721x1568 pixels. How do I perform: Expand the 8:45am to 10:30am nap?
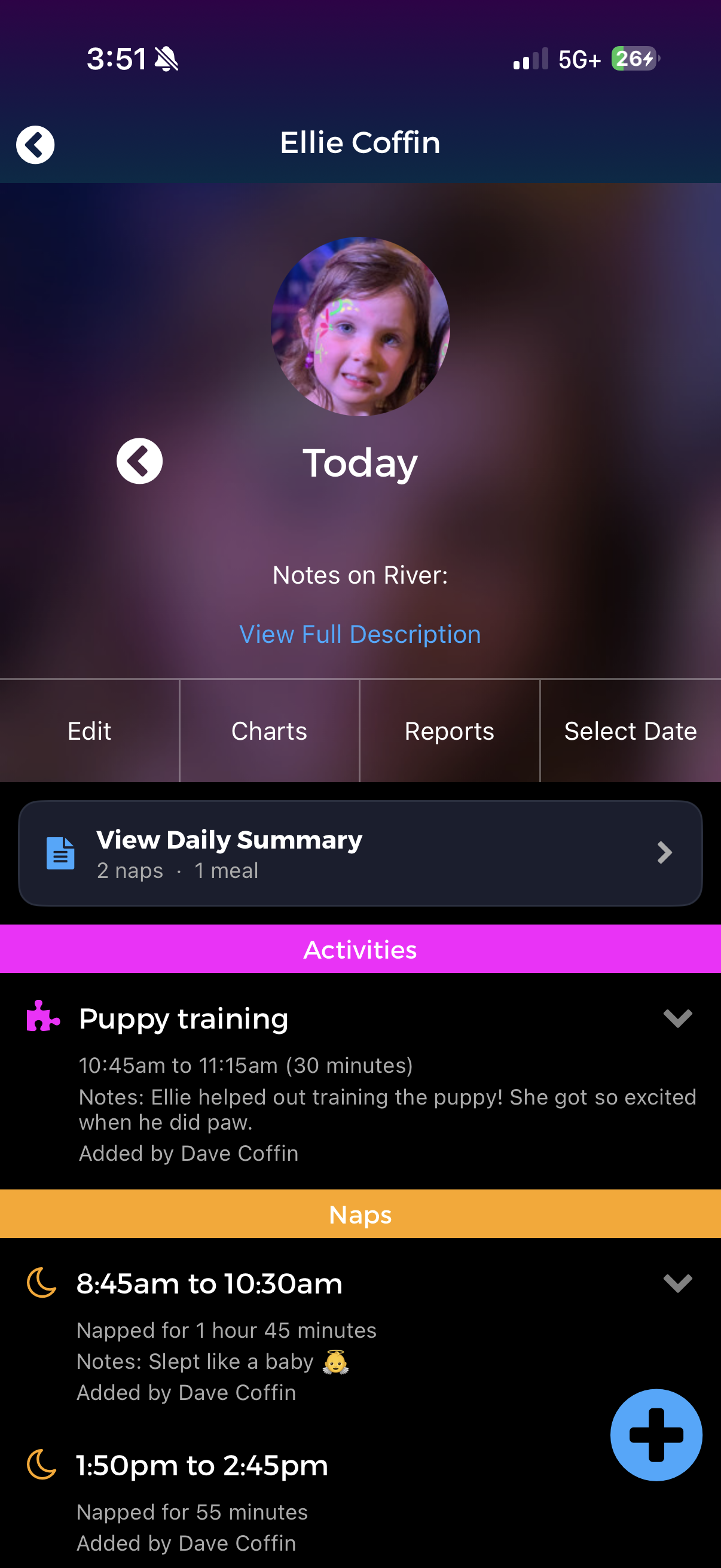click(677, 1283)
